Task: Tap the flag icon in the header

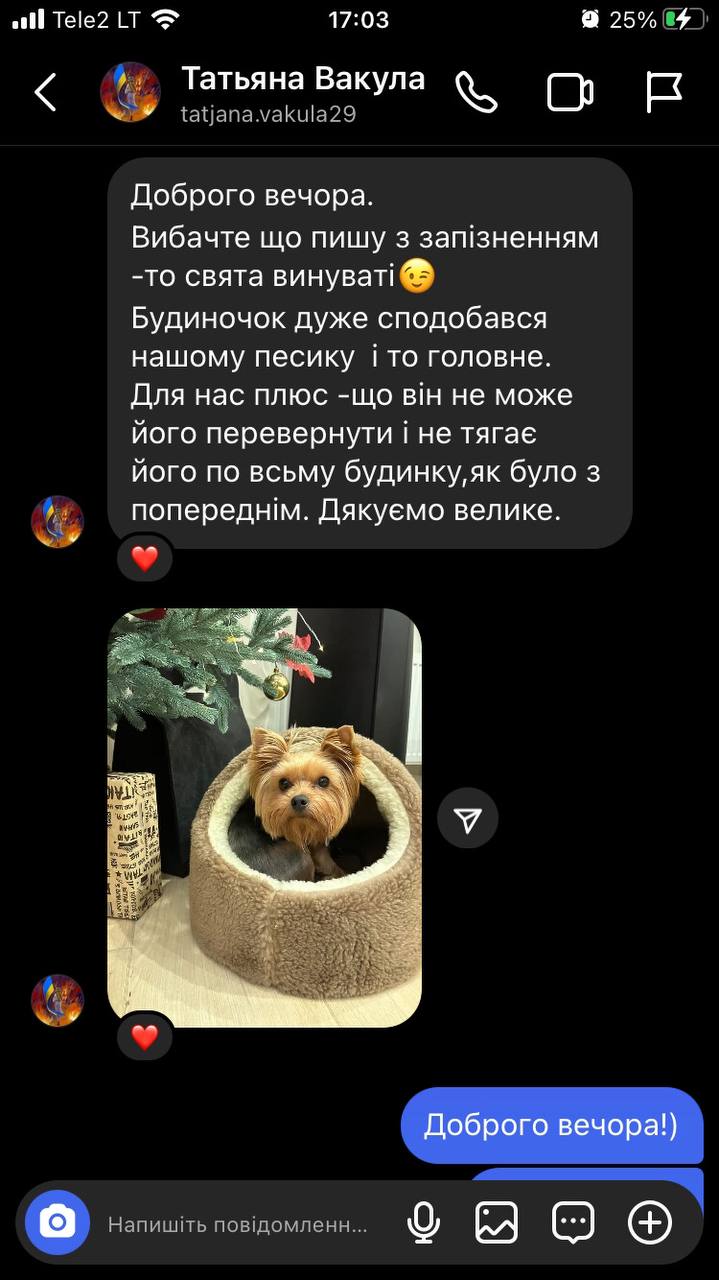Action: (x=663, y=93)
